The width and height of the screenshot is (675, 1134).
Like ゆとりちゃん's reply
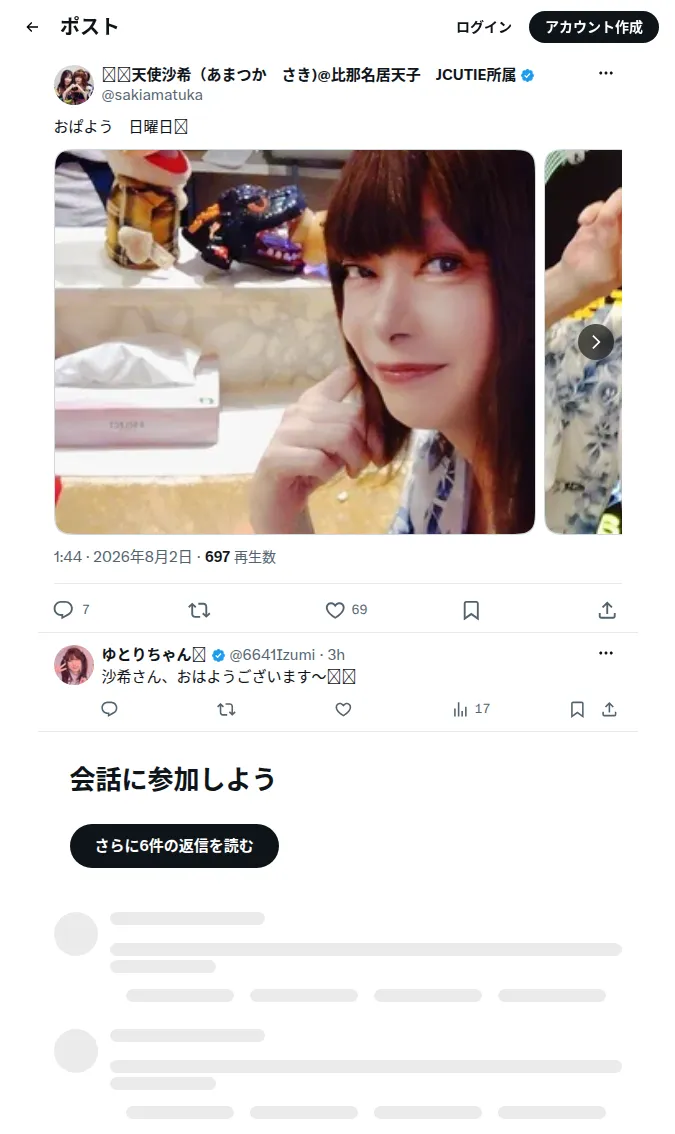pyautogui.click(x=344, y=709)
